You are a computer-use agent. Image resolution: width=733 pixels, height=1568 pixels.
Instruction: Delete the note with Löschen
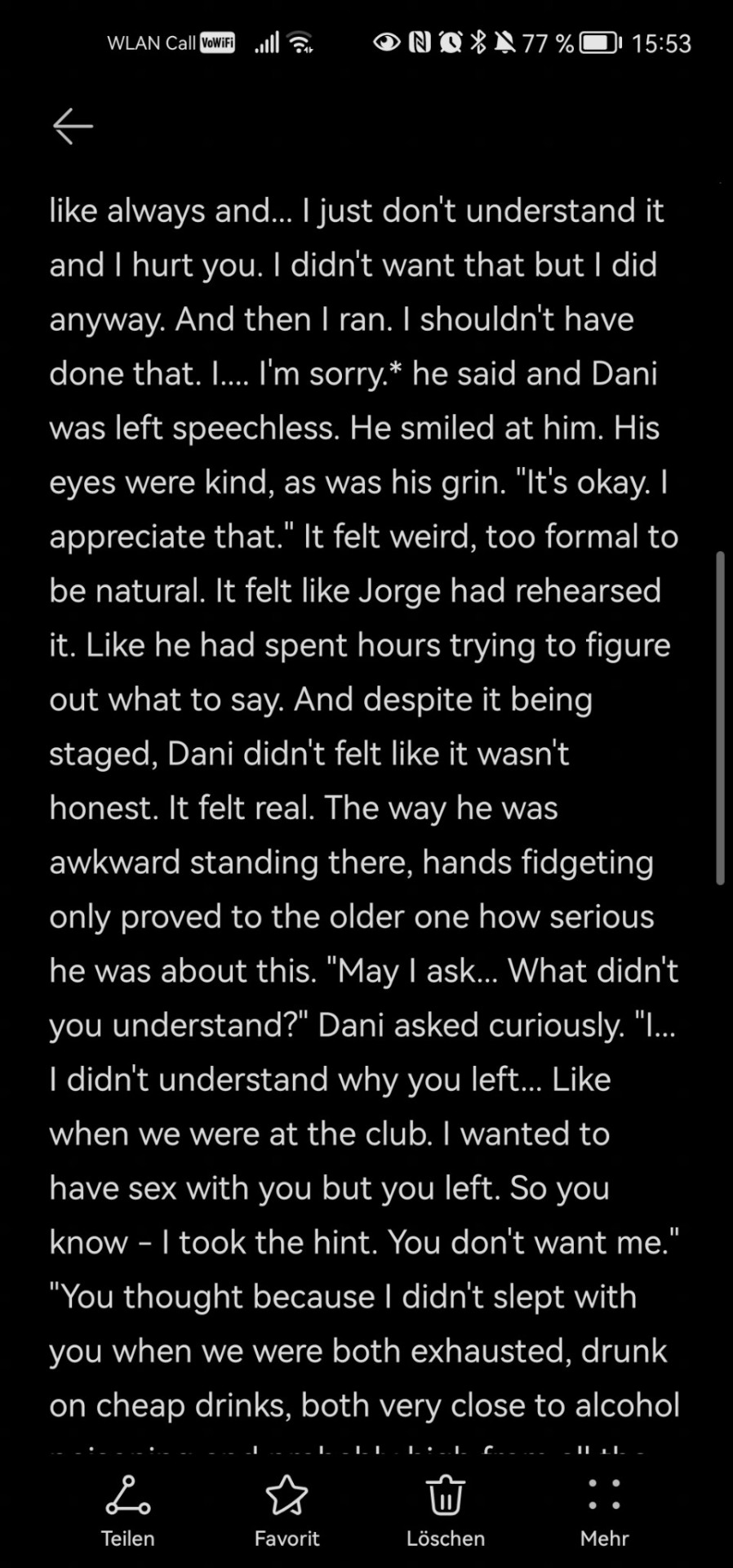coord(446,1510)
